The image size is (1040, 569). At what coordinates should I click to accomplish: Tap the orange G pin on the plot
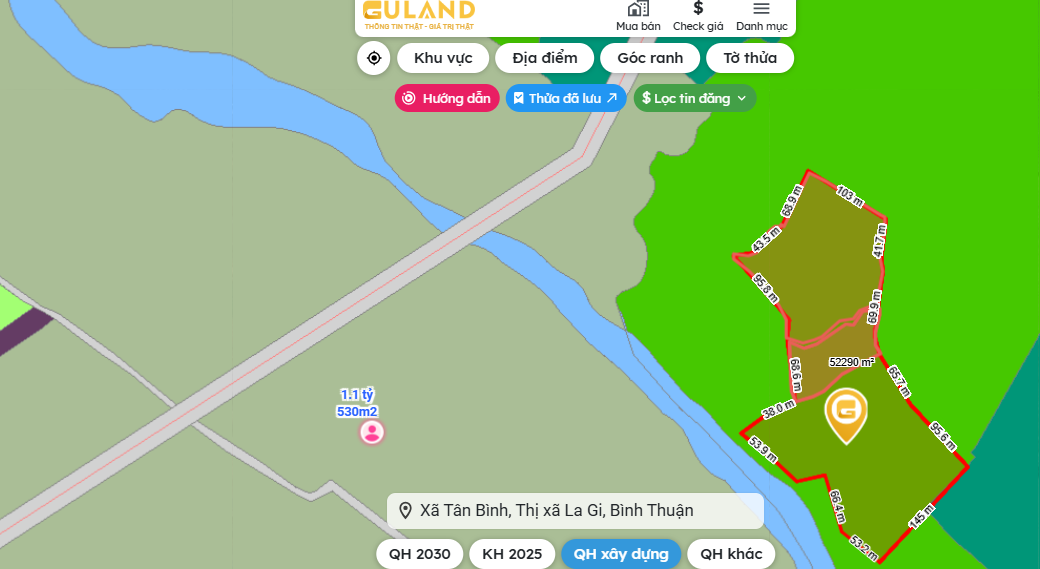click(846, 412)
